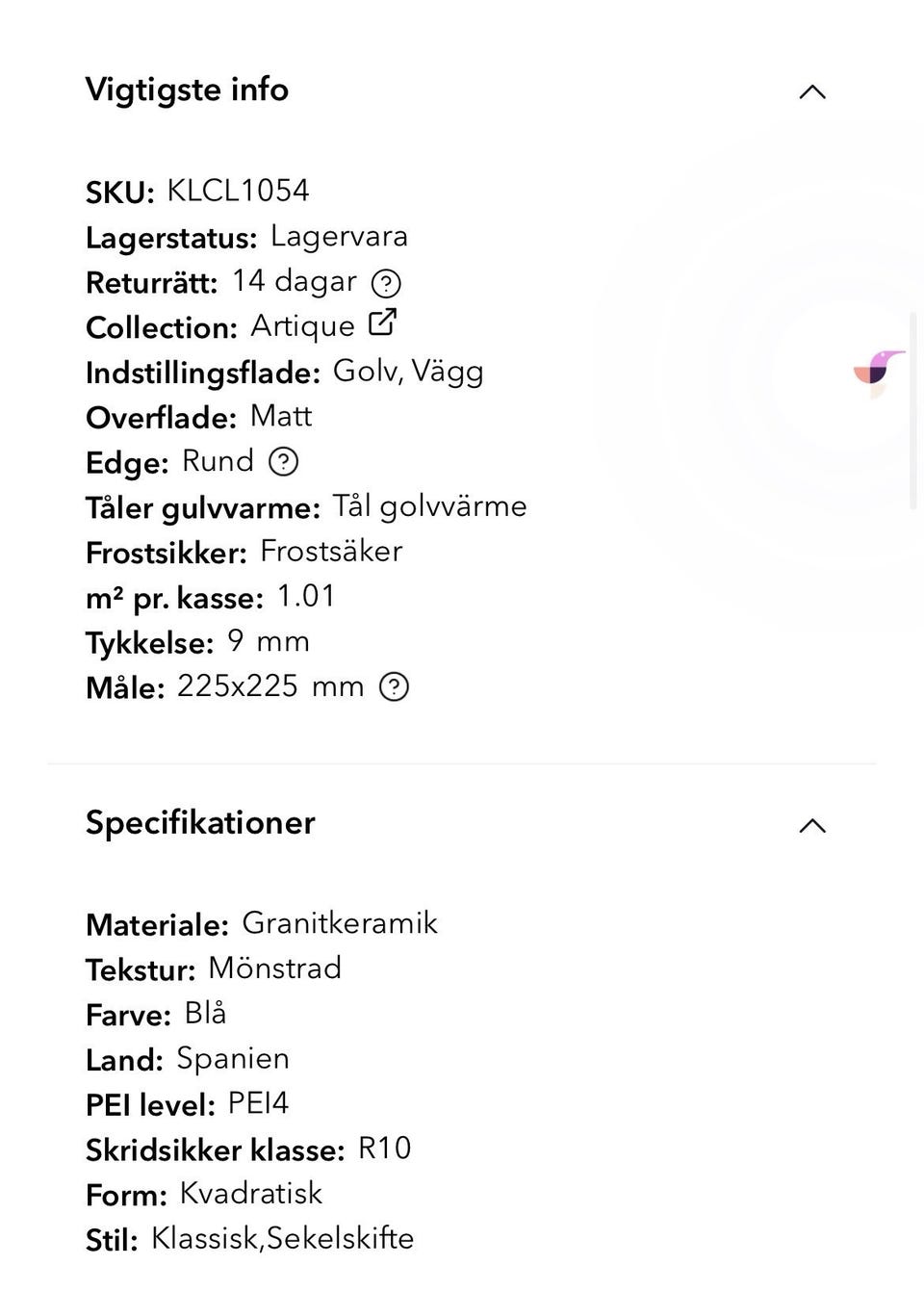This screenshot has height=1291, width=924.
Task: Open the Måle dimensions help icon
Action: tap(396, 687)
